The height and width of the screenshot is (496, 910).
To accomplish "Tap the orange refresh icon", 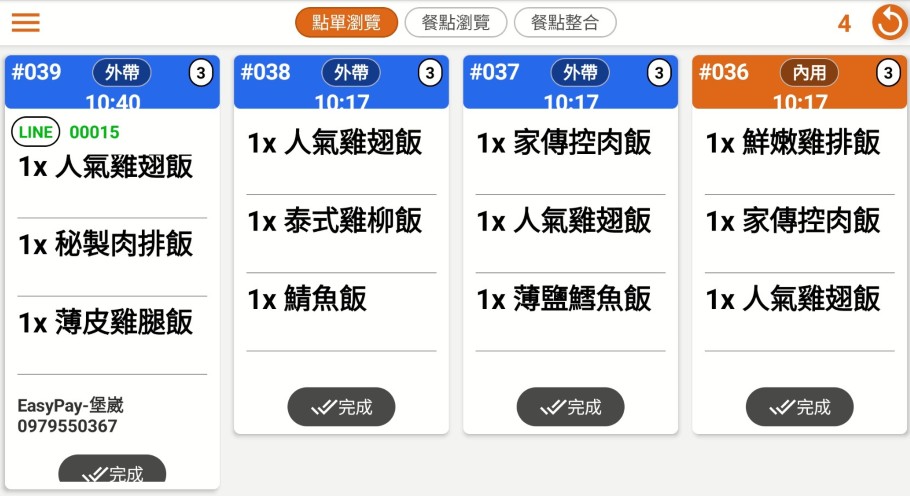I will [889, 22].
